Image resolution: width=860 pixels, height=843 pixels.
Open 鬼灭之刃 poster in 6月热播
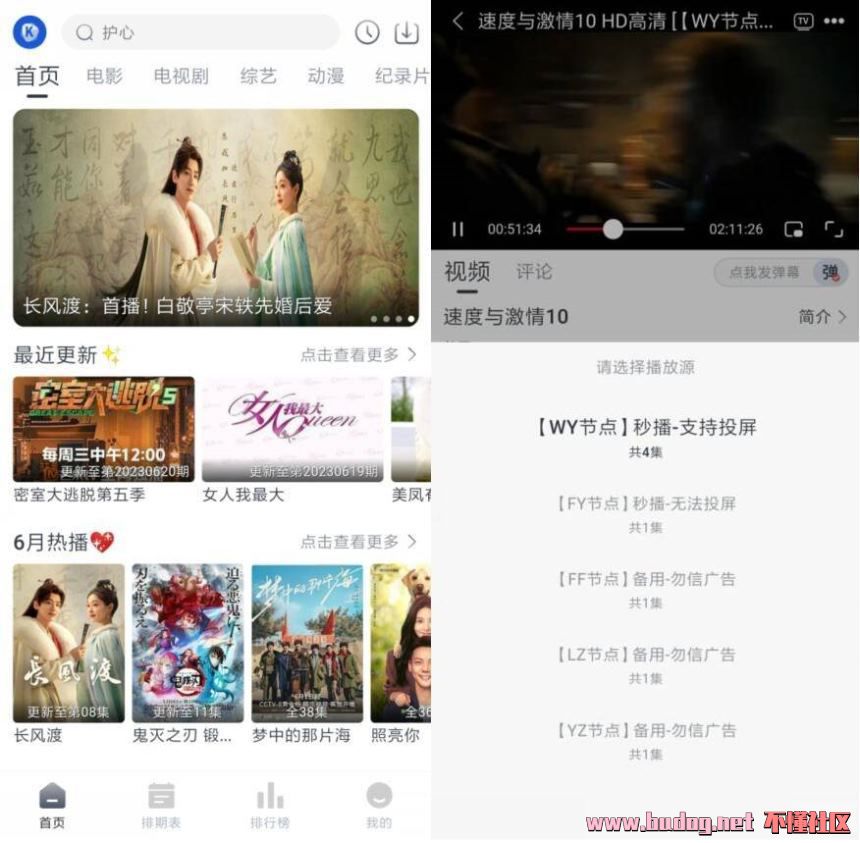pos(188,643)
